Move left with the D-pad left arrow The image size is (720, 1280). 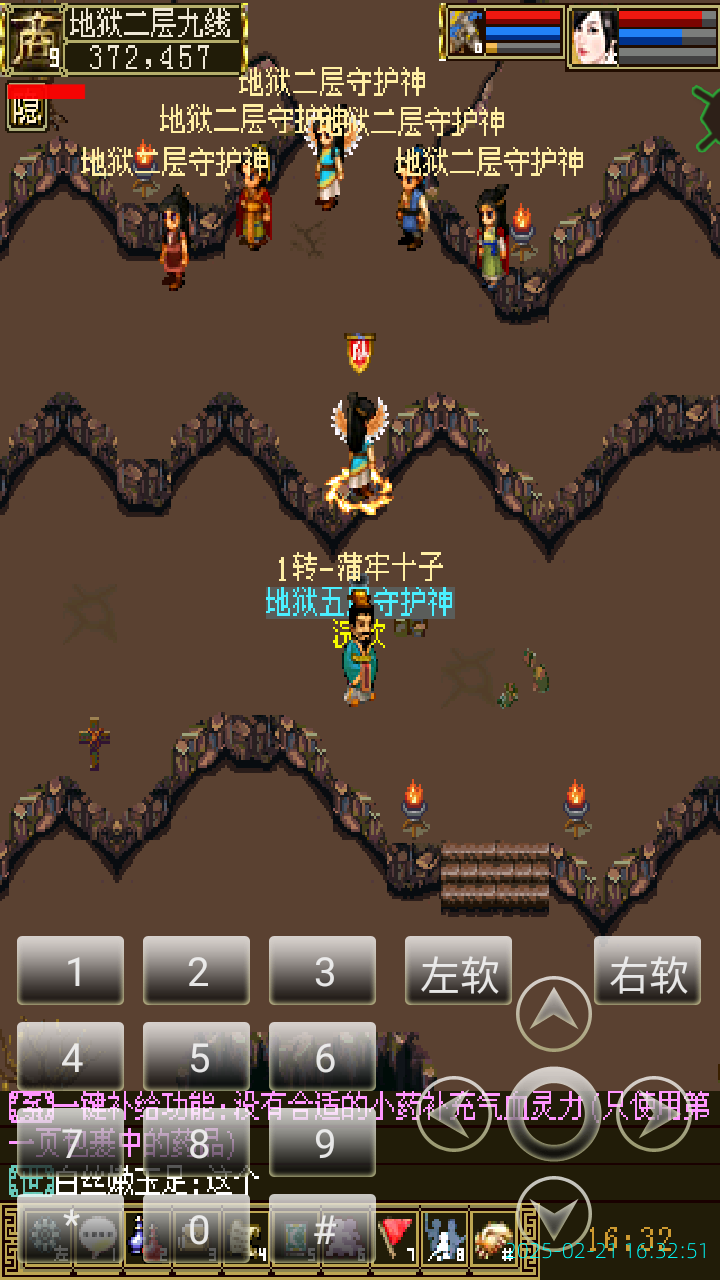click(x=453, y=1113)
